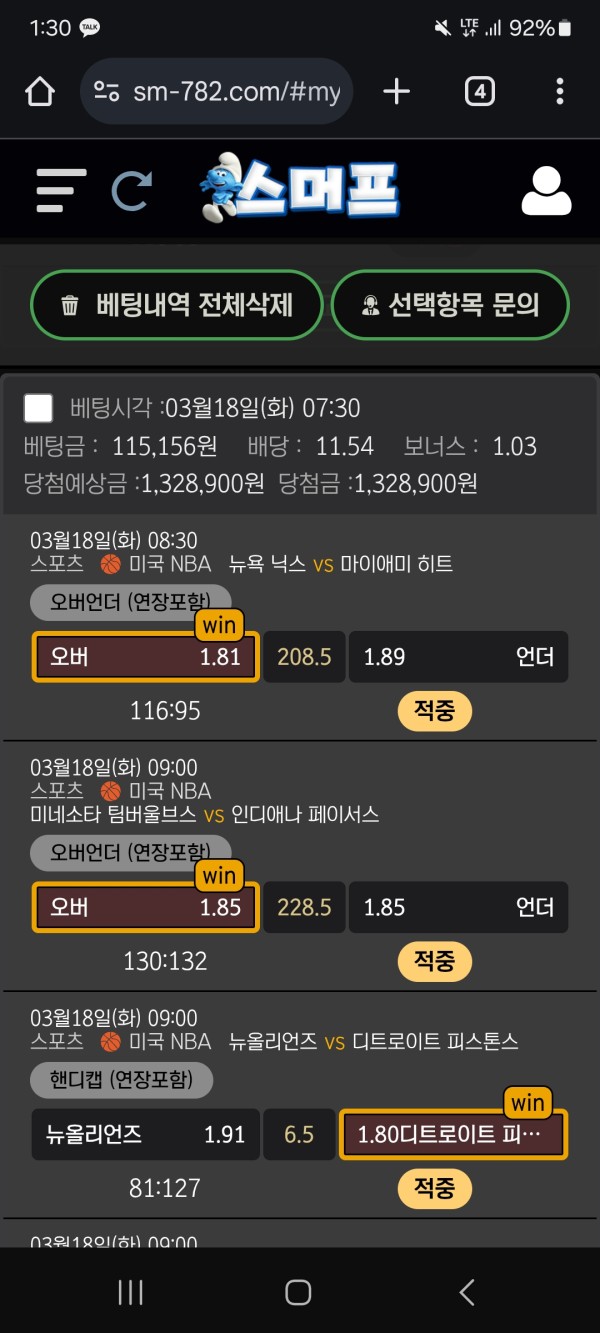
Task: Tap the sm-782.com address bar
Action: point(217,92)
